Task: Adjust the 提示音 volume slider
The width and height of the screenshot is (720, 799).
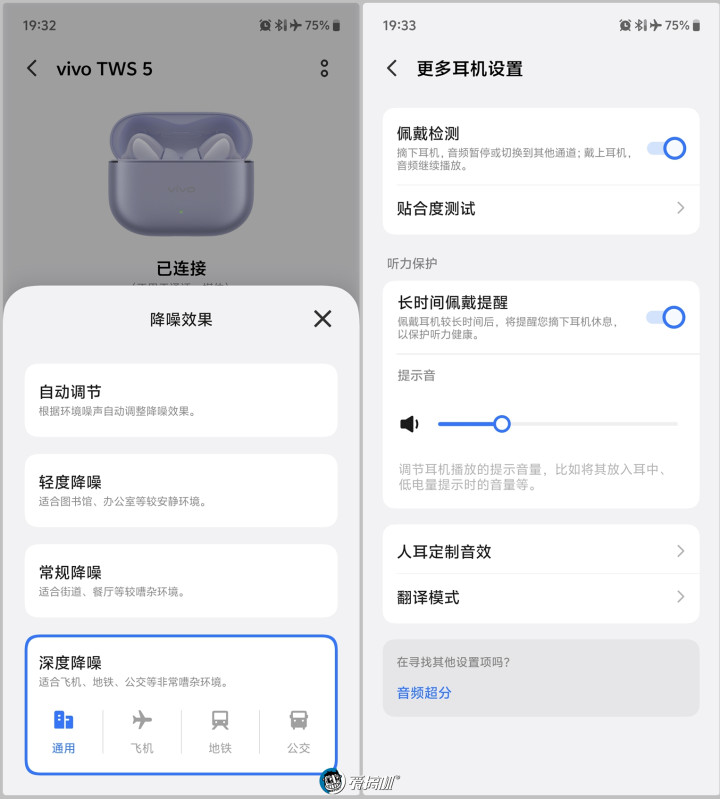Action: click(x=502, y=424)
